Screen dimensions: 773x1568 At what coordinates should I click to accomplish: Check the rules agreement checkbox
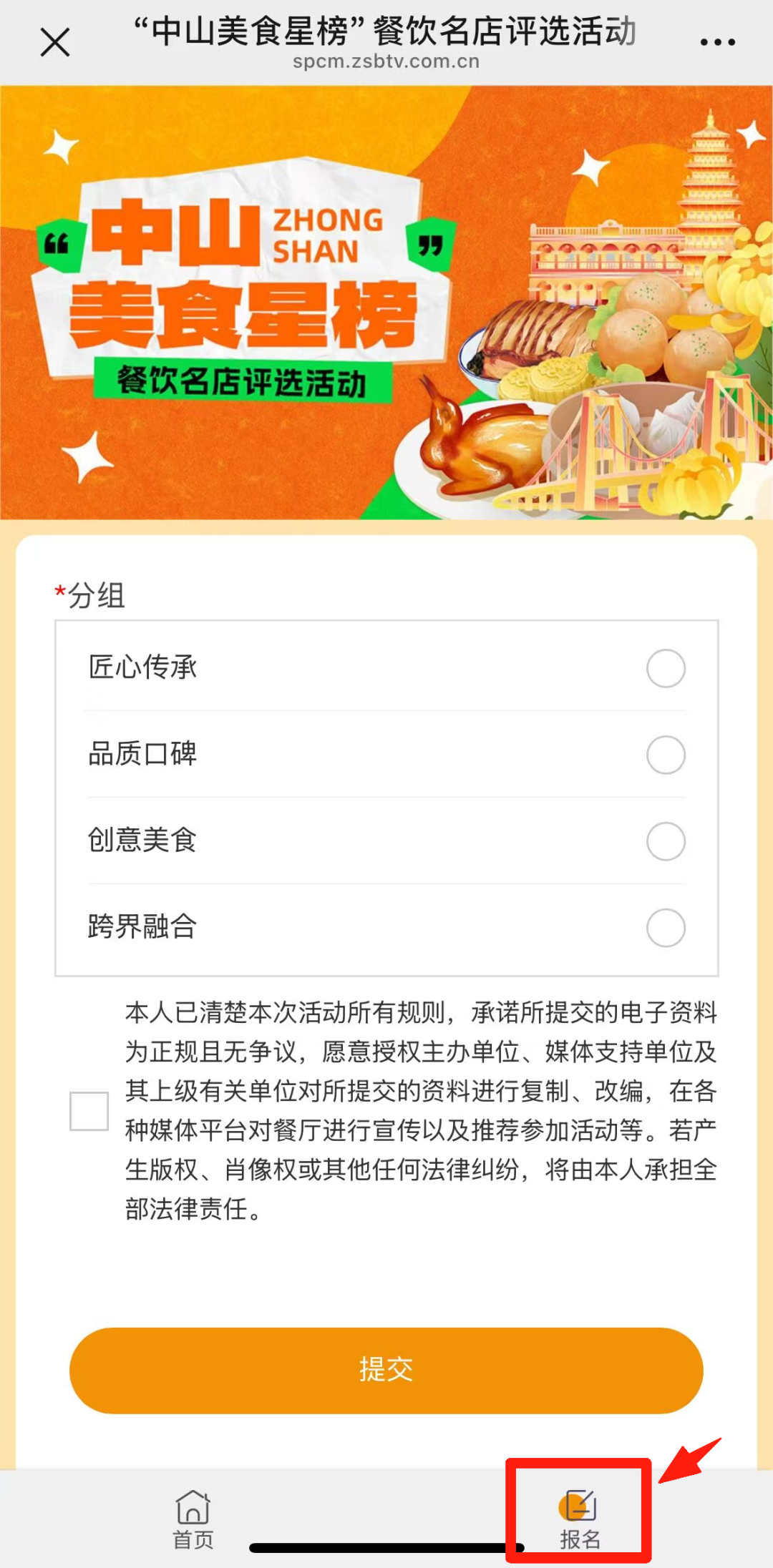pyautogui.click(x=89, y=1111)
